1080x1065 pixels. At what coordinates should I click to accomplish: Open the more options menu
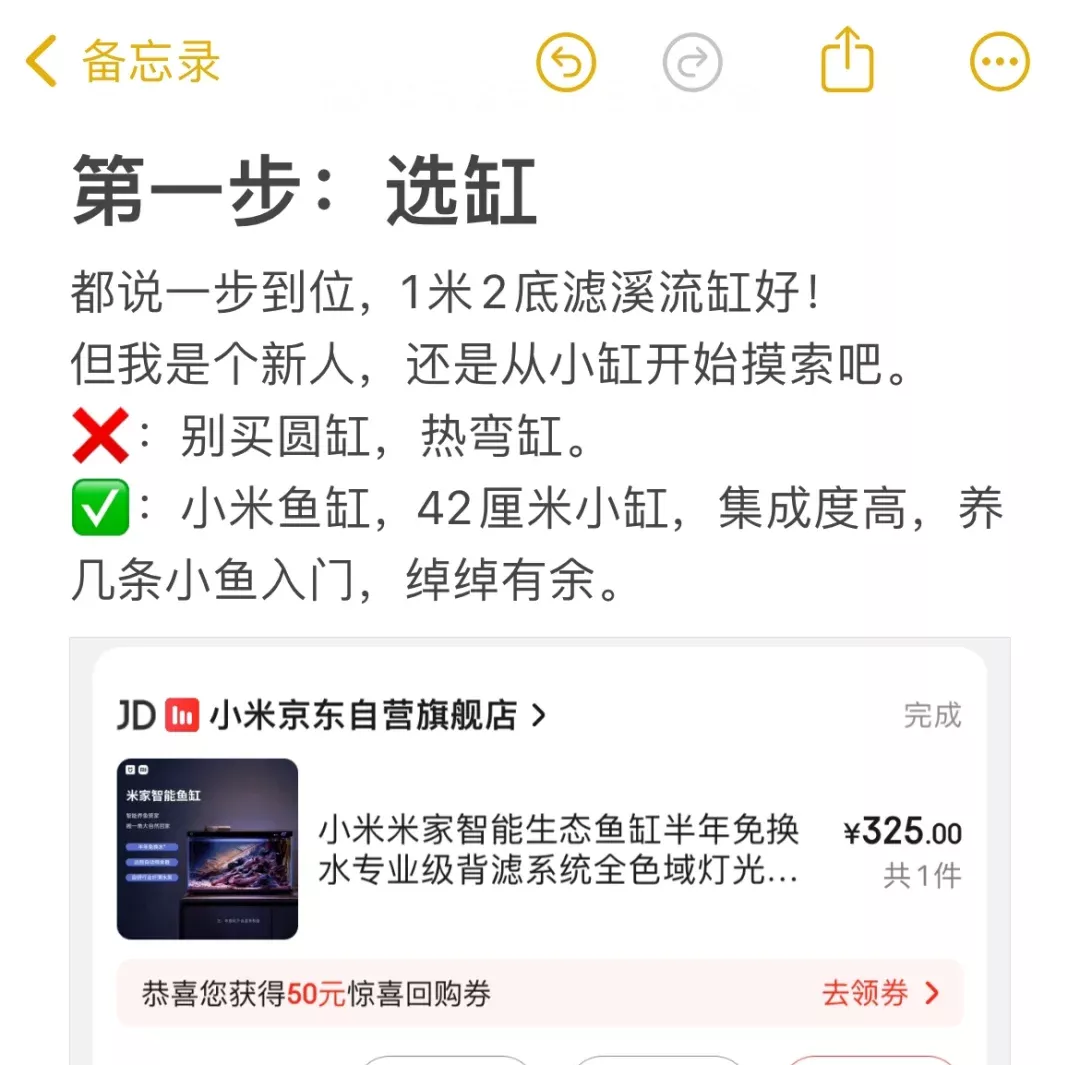click(x=1000, y=63)
